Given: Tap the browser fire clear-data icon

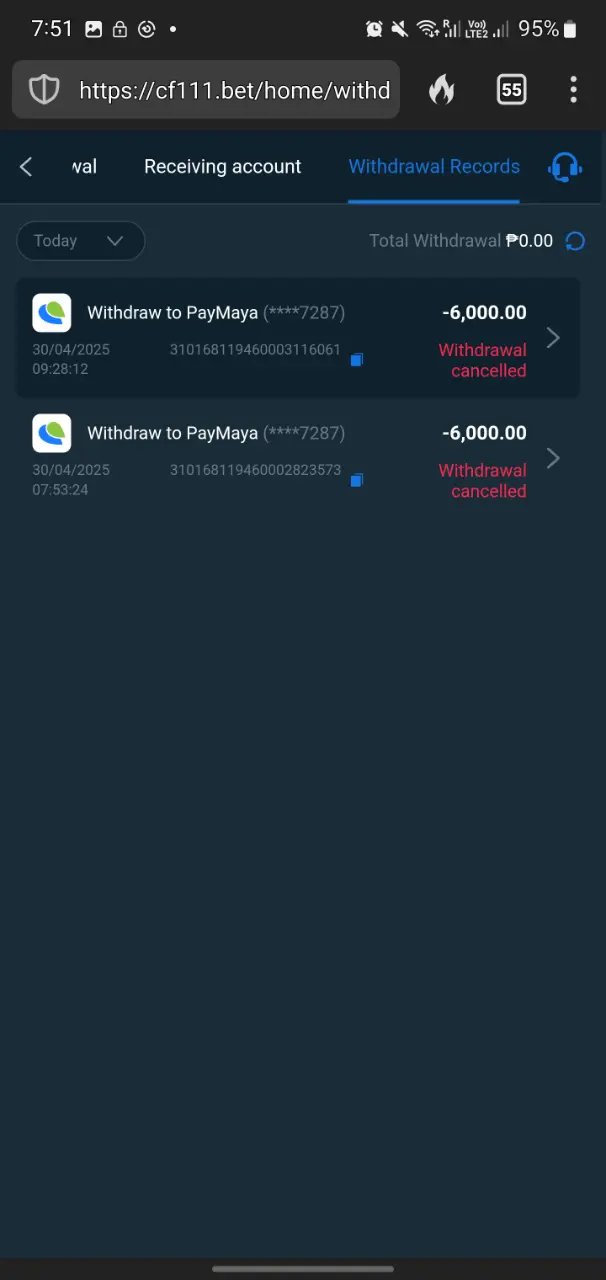Looking at the screenshot, I should 441,90.
